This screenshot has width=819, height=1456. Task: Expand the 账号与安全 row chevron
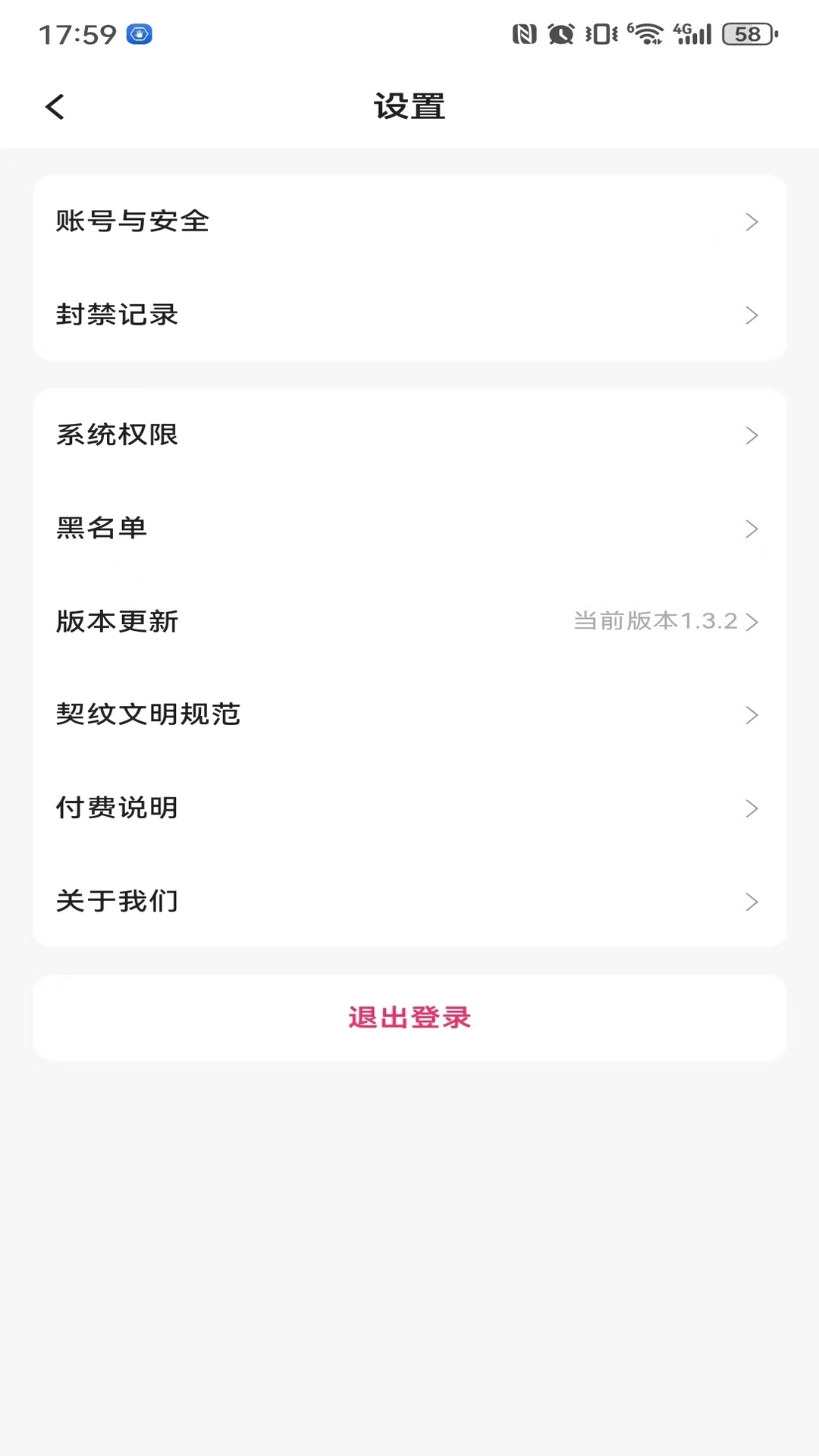tap(752, 221)
